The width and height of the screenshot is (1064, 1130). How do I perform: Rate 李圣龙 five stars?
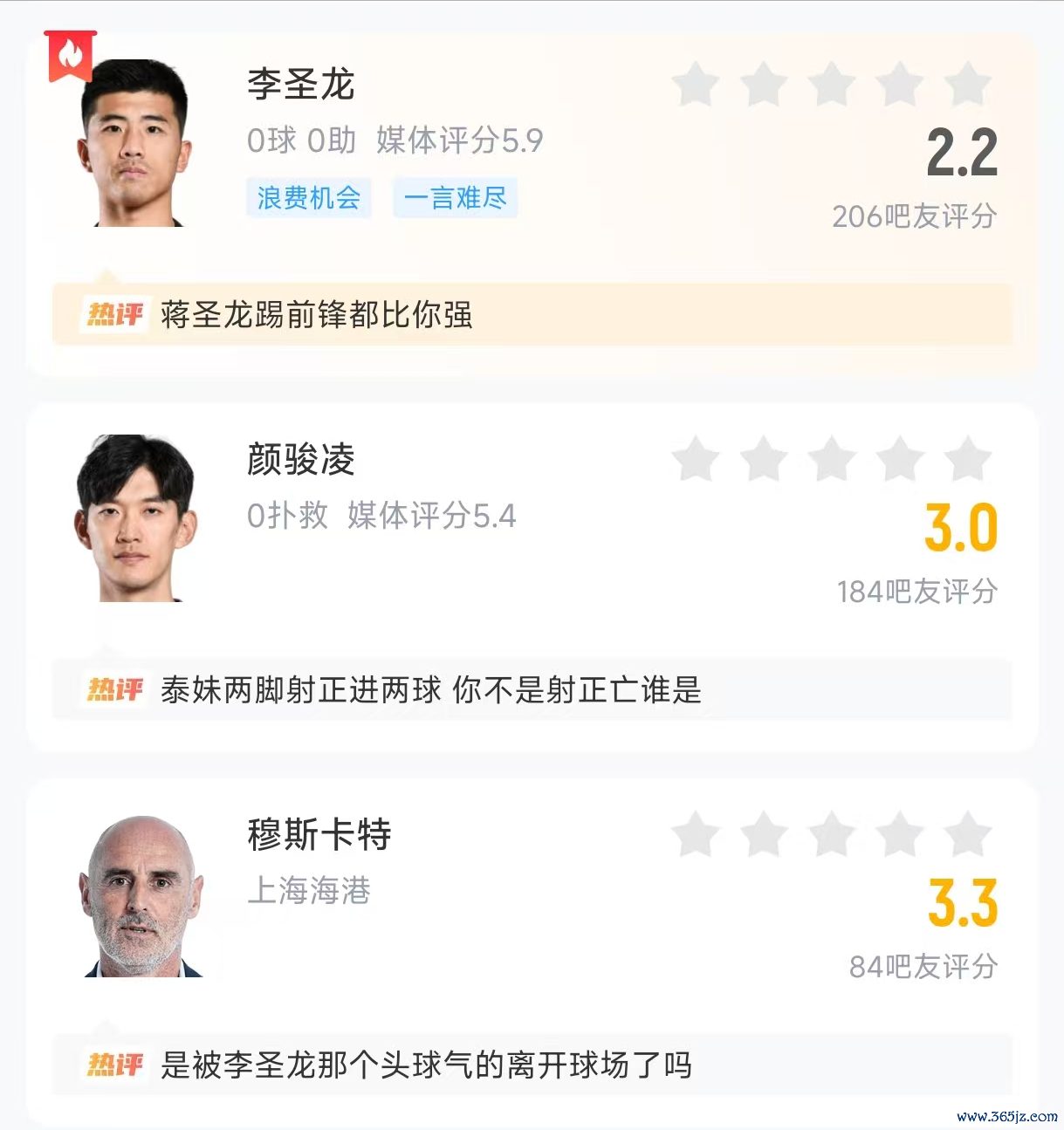pyautogui.click(x=967, y=85)
